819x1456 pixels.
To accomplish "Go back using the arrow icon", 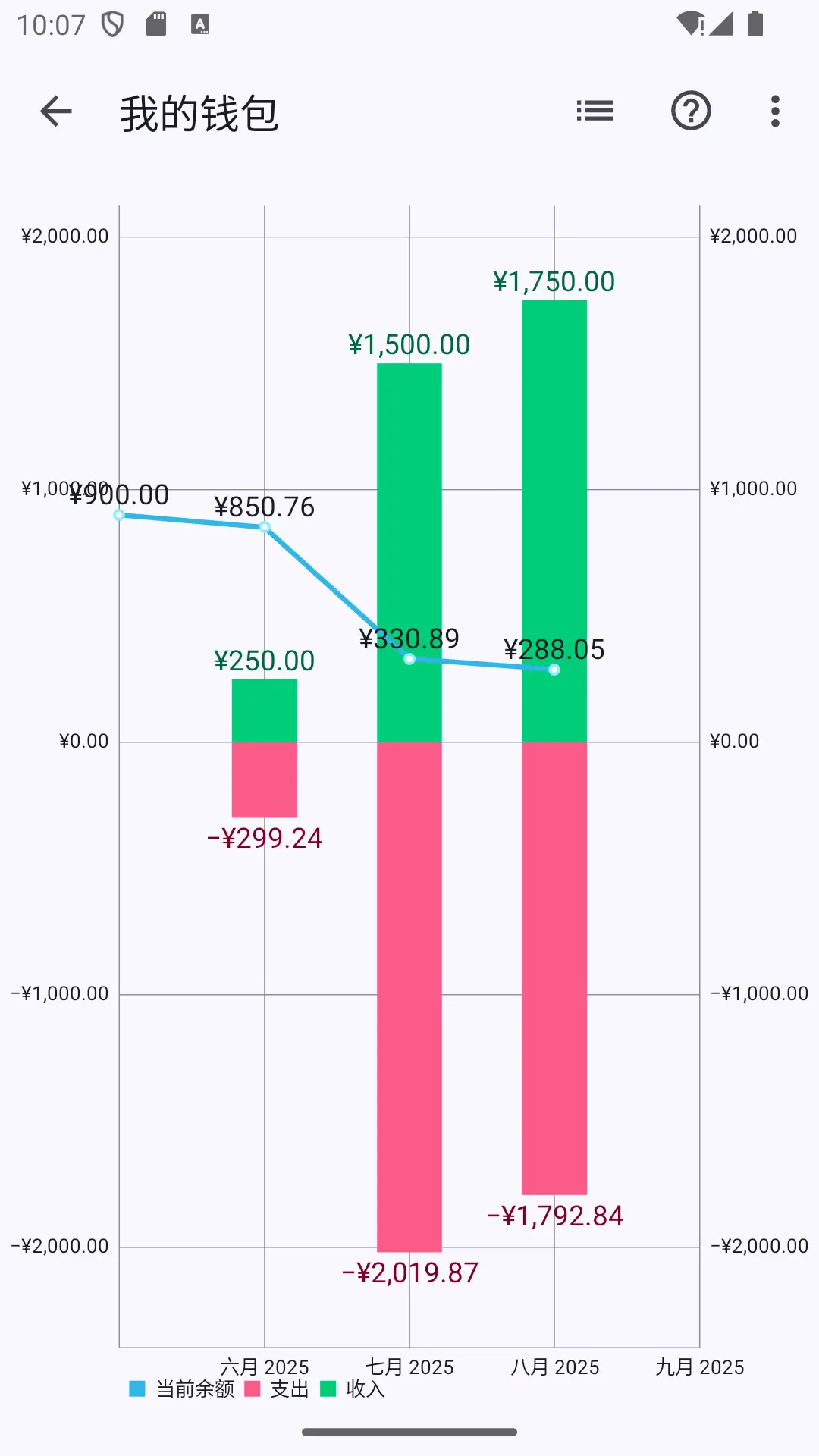I will tap(55, 111).
